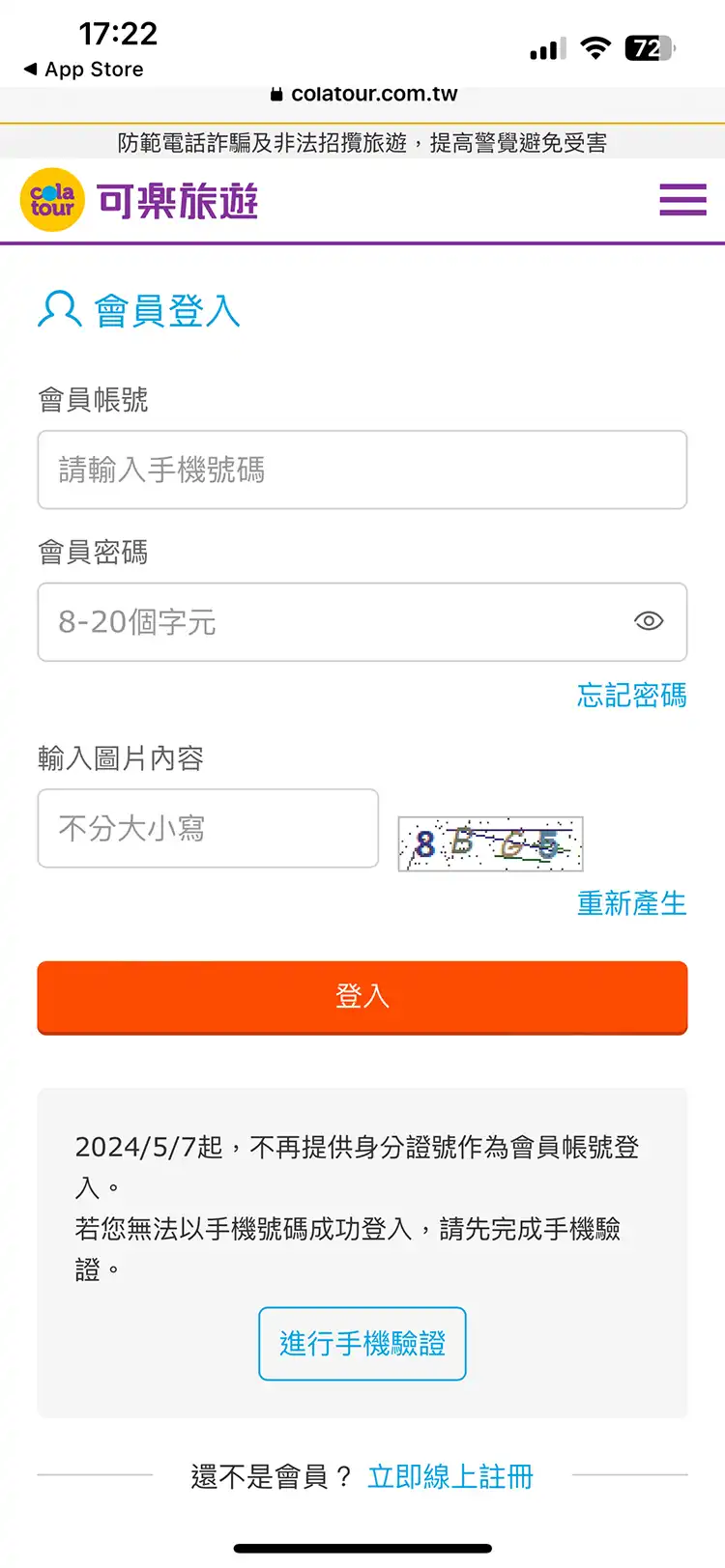Tap the 會員帳號 phone number field
The width and height of the screenshot is (725, 1568).
coord(362,470)
